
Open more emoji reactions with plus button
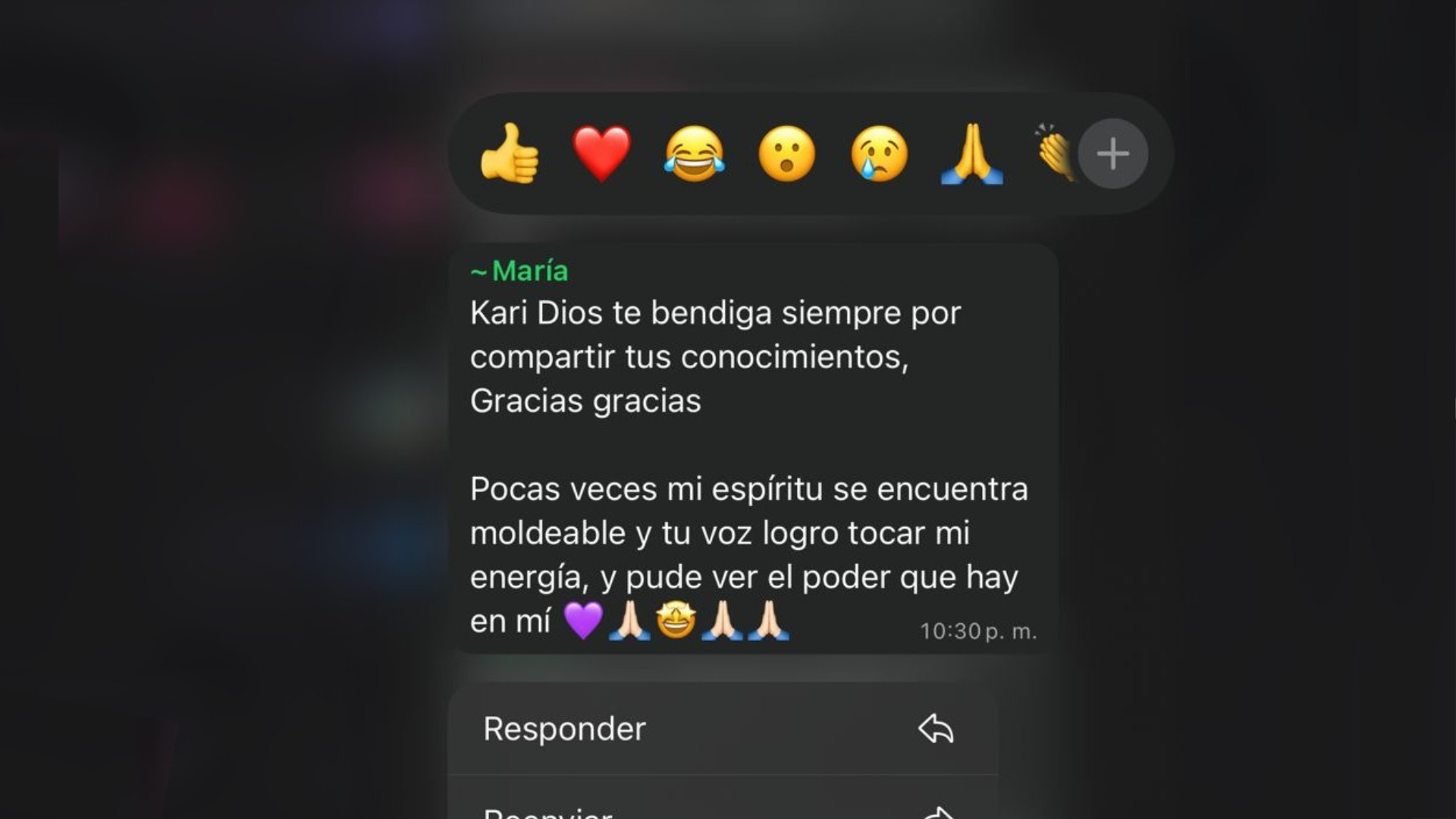(x=1112, y=154)
